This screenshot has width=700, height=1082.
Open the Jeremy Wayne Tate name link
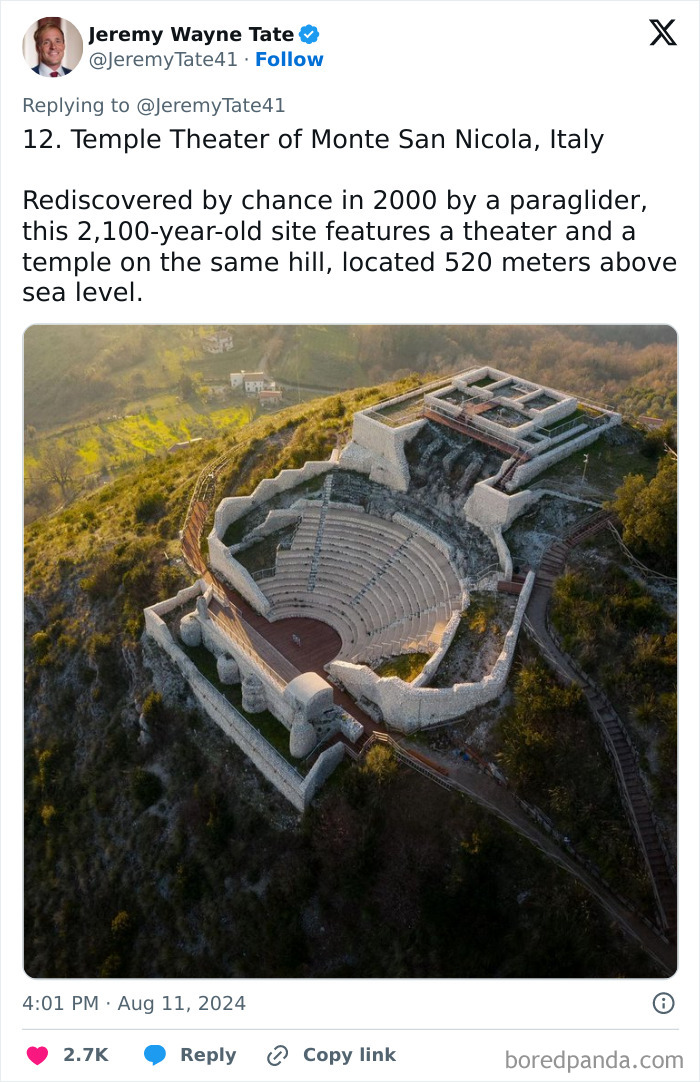(x=191, y=35)
